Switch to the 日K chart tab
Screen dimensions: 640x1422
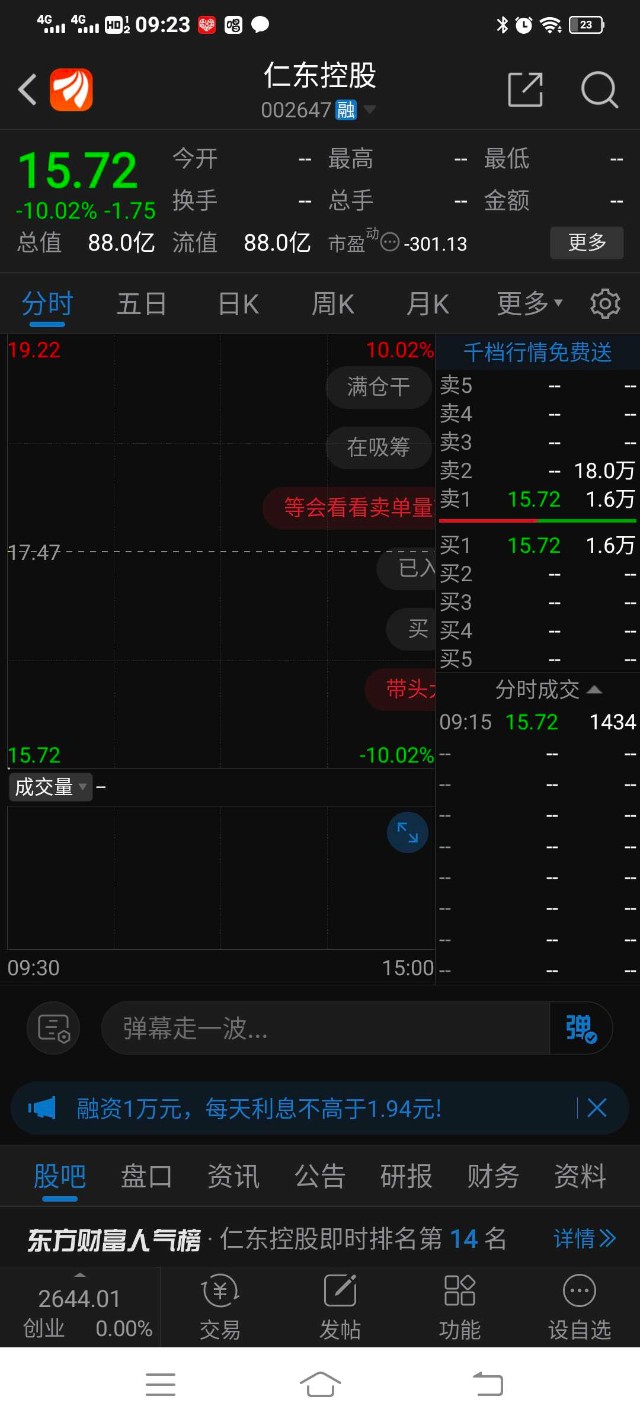[238, 303]
